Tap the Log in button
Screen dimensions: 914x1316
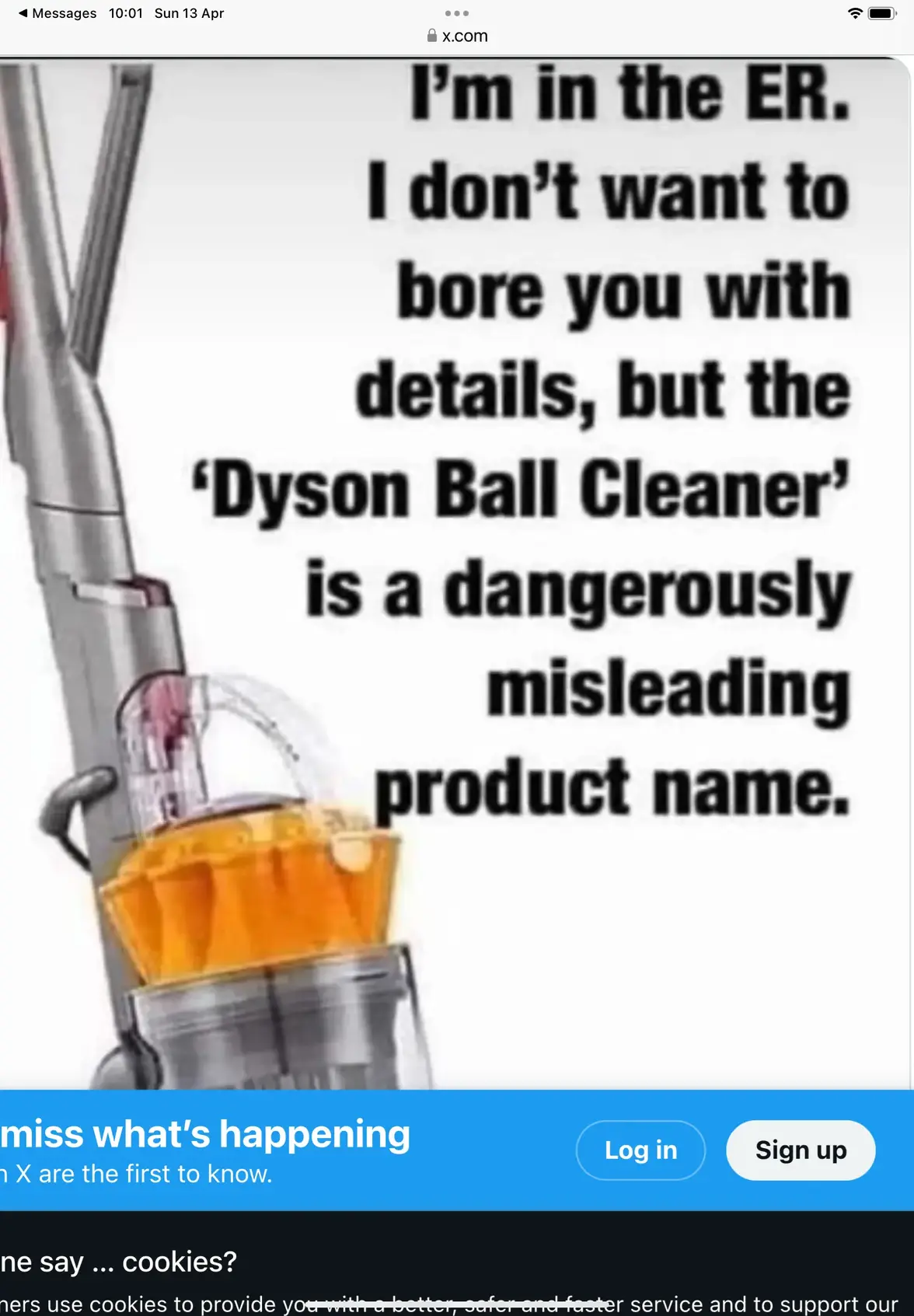[640, 1150]
